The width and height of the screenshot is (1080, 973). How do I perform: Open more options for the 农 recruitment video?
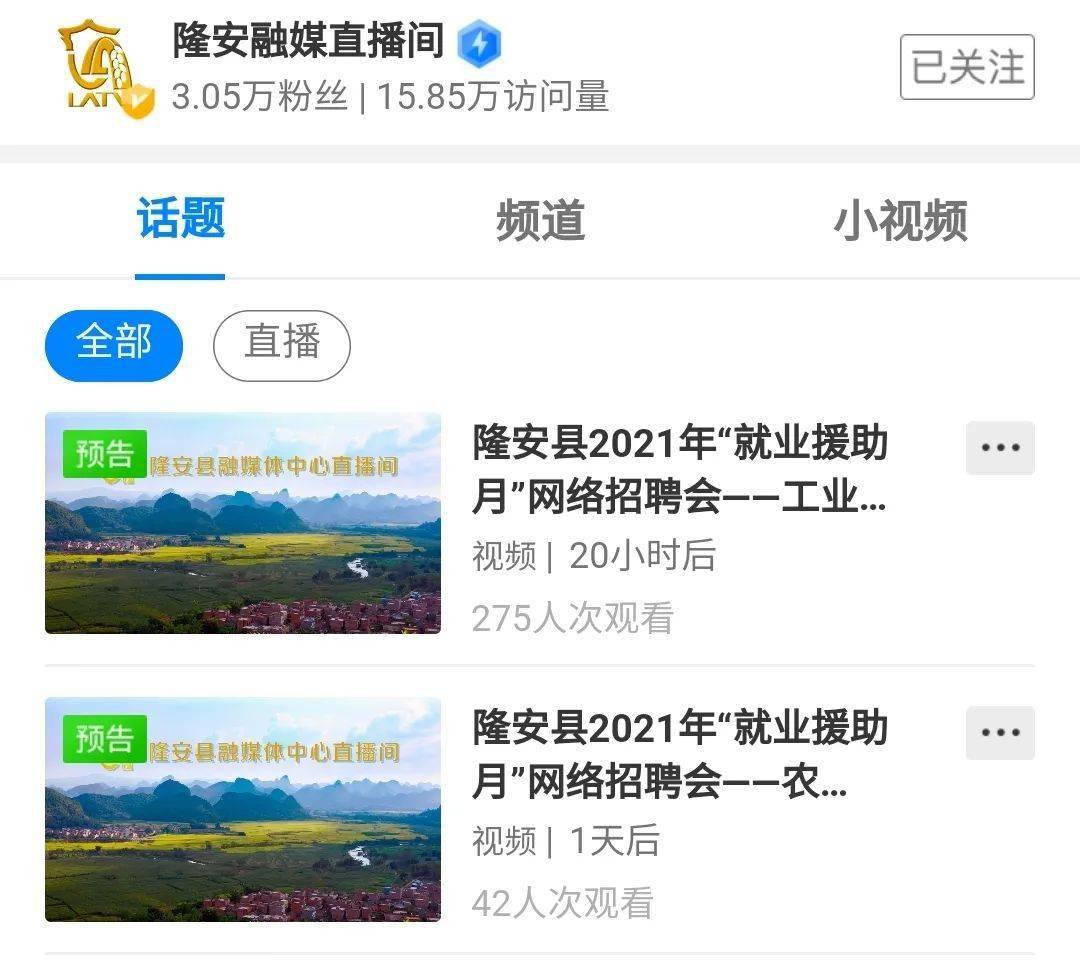(1000, 733)
